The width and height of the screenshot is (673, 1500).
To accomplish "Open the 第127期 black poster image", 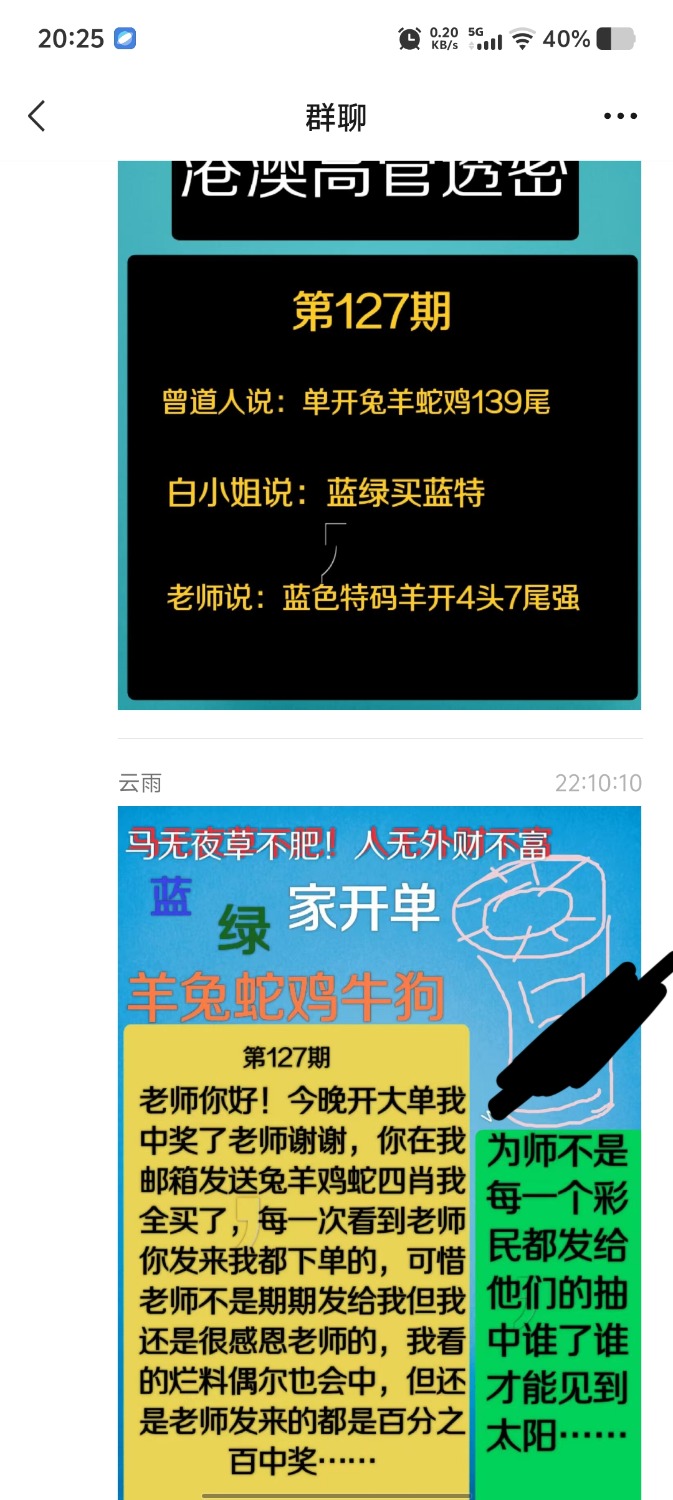I will pyautogui.click(x=380, y=450).
